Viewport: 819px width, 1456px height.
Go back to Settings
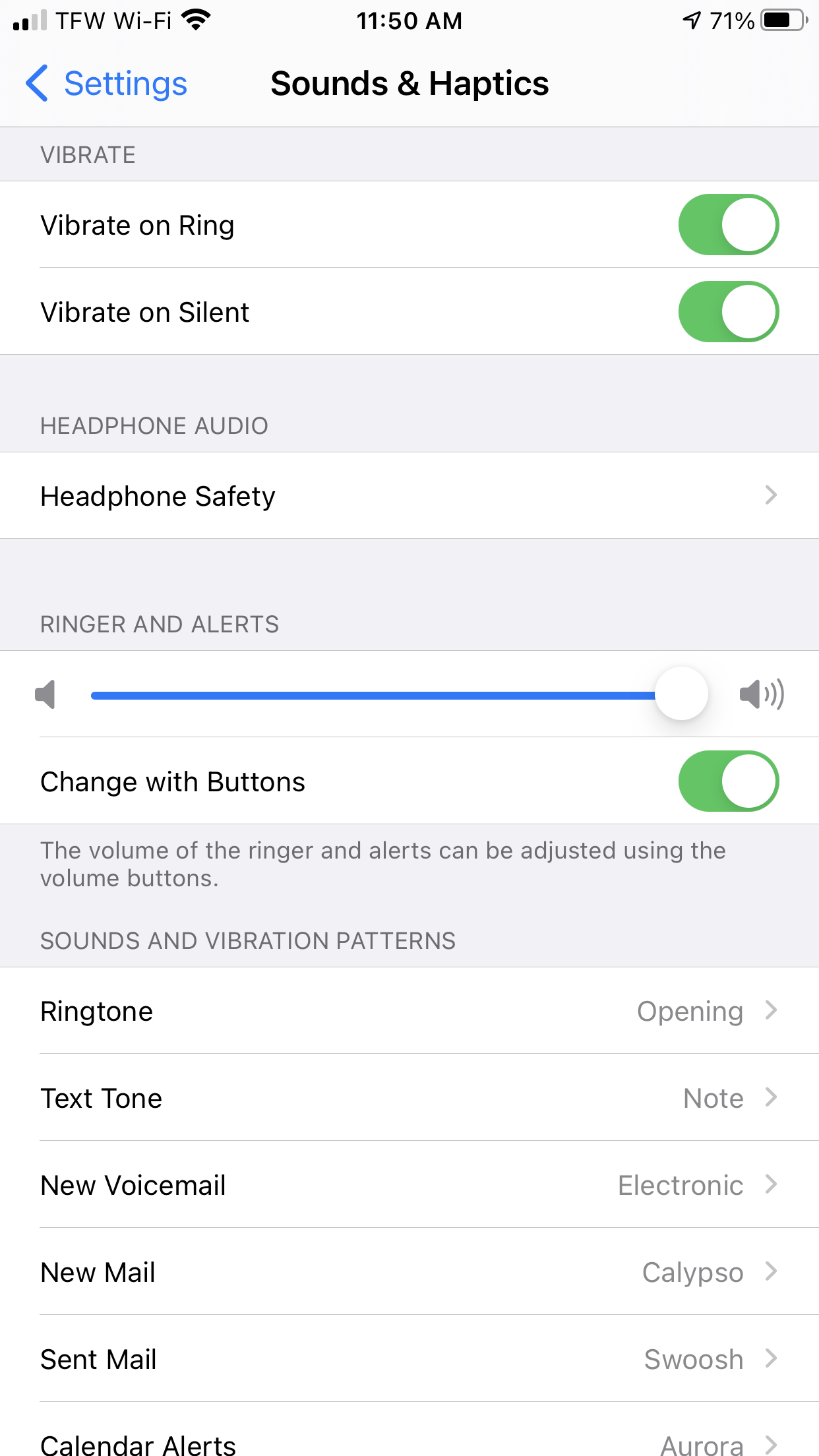106,84
